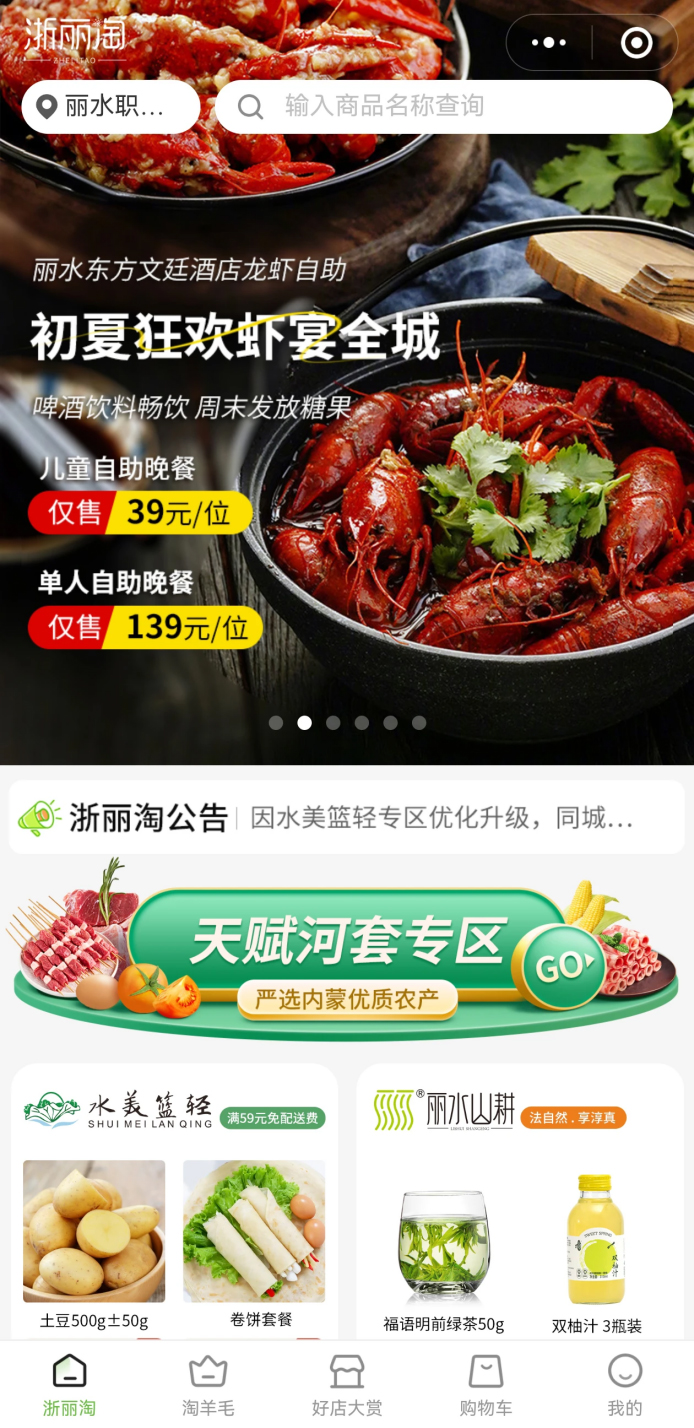This screenshot has width=694, height=1428.
Task: Select the 浙丽淘 home tab
Action: [x=69, y=1385]
